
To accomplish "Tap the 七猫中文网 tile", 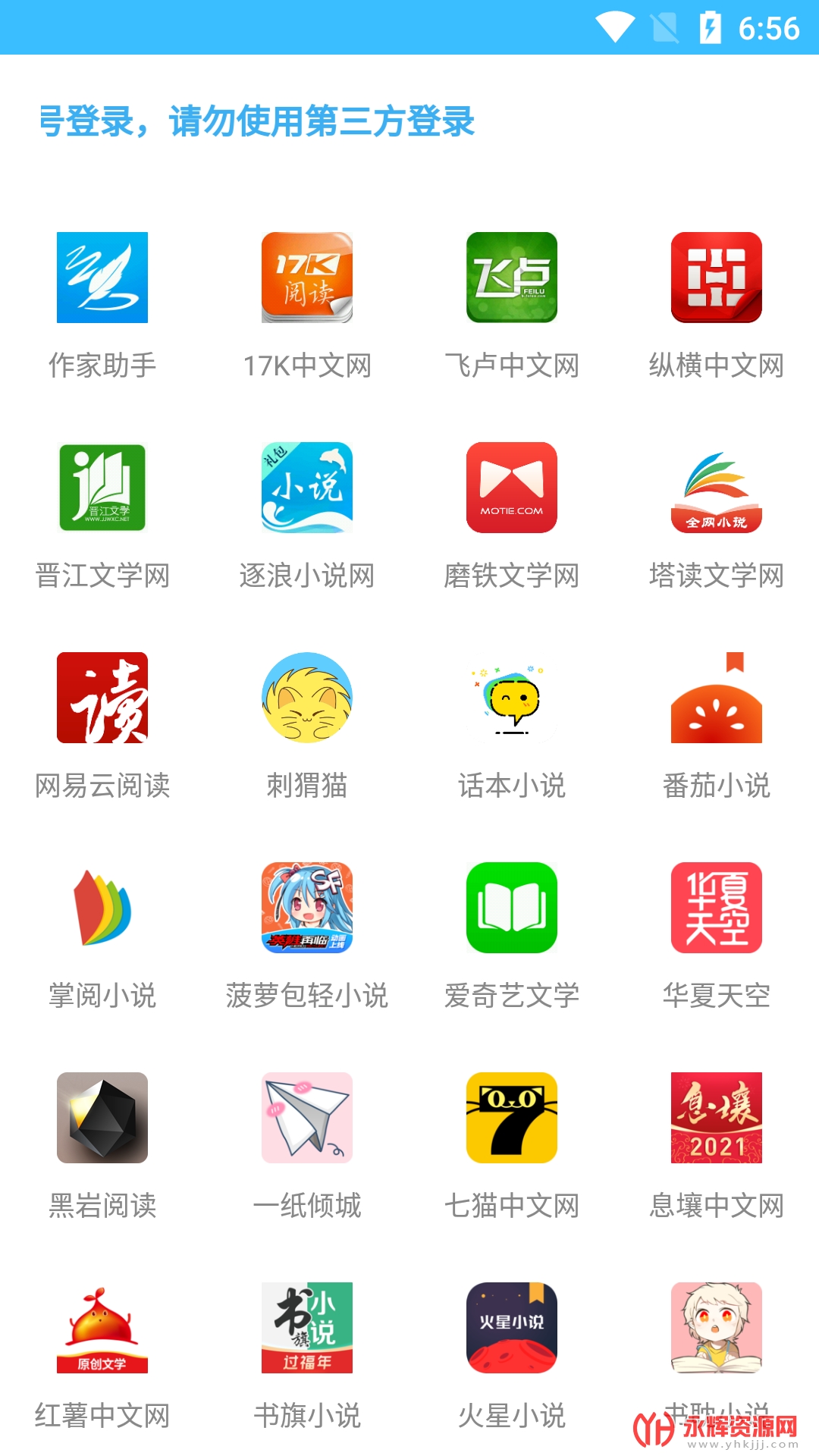I will (512, 1118).
